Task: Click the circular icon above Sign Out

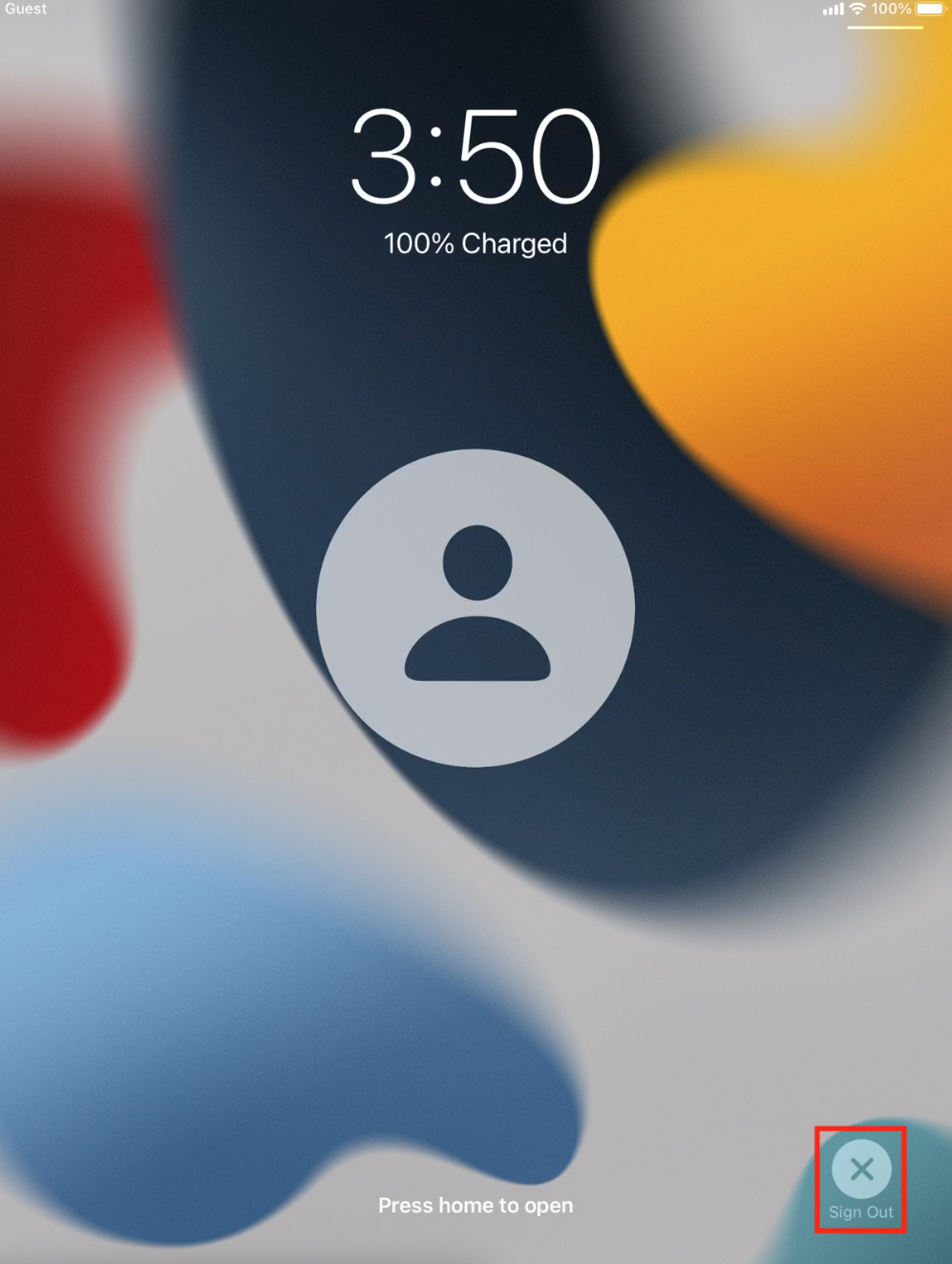Action: pos(860,1167)
